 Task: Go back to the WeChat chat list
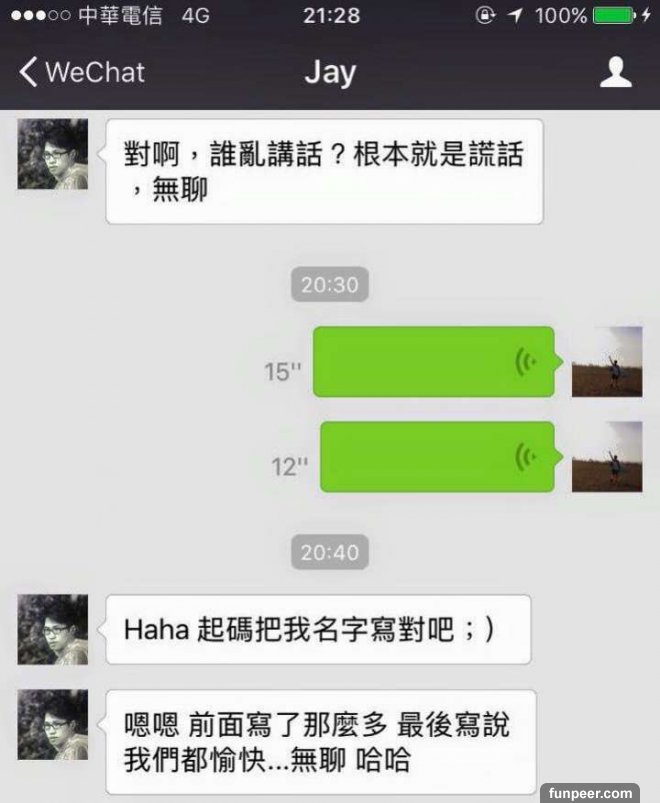80,72
